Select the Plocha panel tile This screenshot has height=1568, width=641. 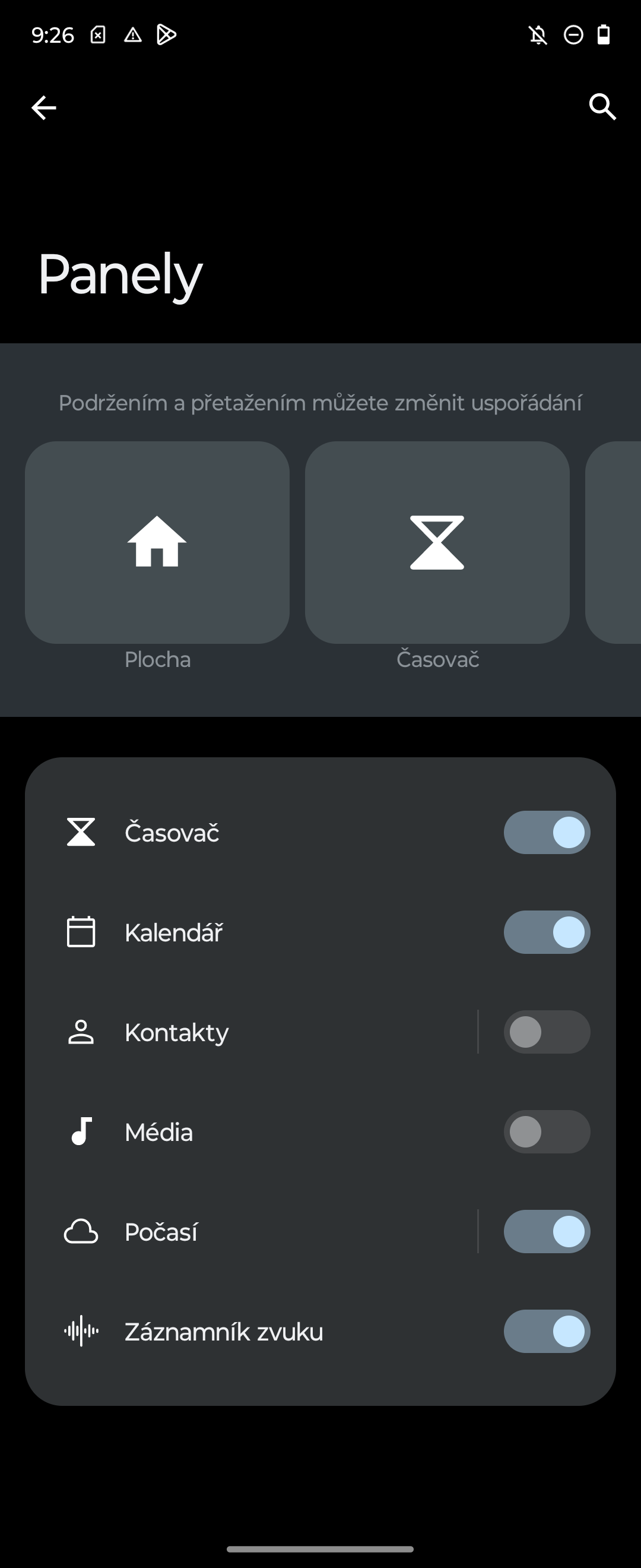click(157, 542)
